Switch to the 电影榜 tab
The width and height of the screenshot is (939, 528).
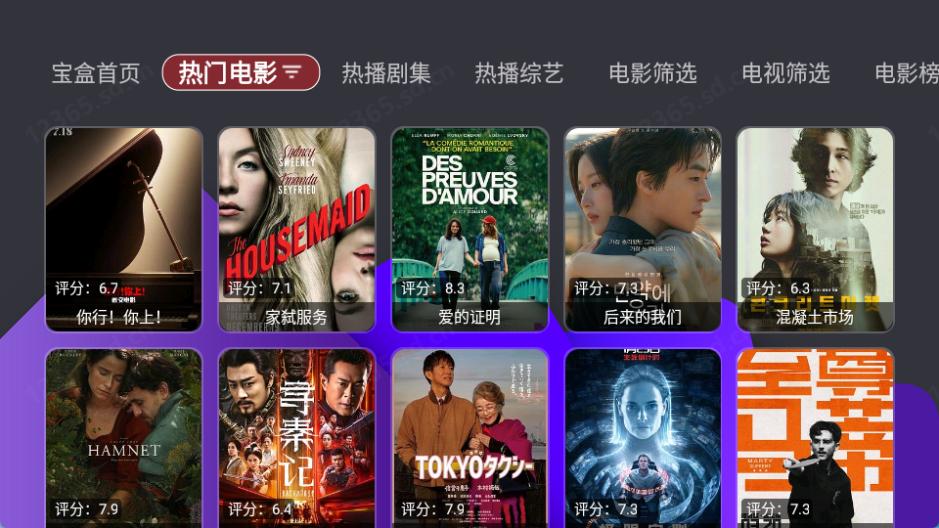(x=906, y=73)
